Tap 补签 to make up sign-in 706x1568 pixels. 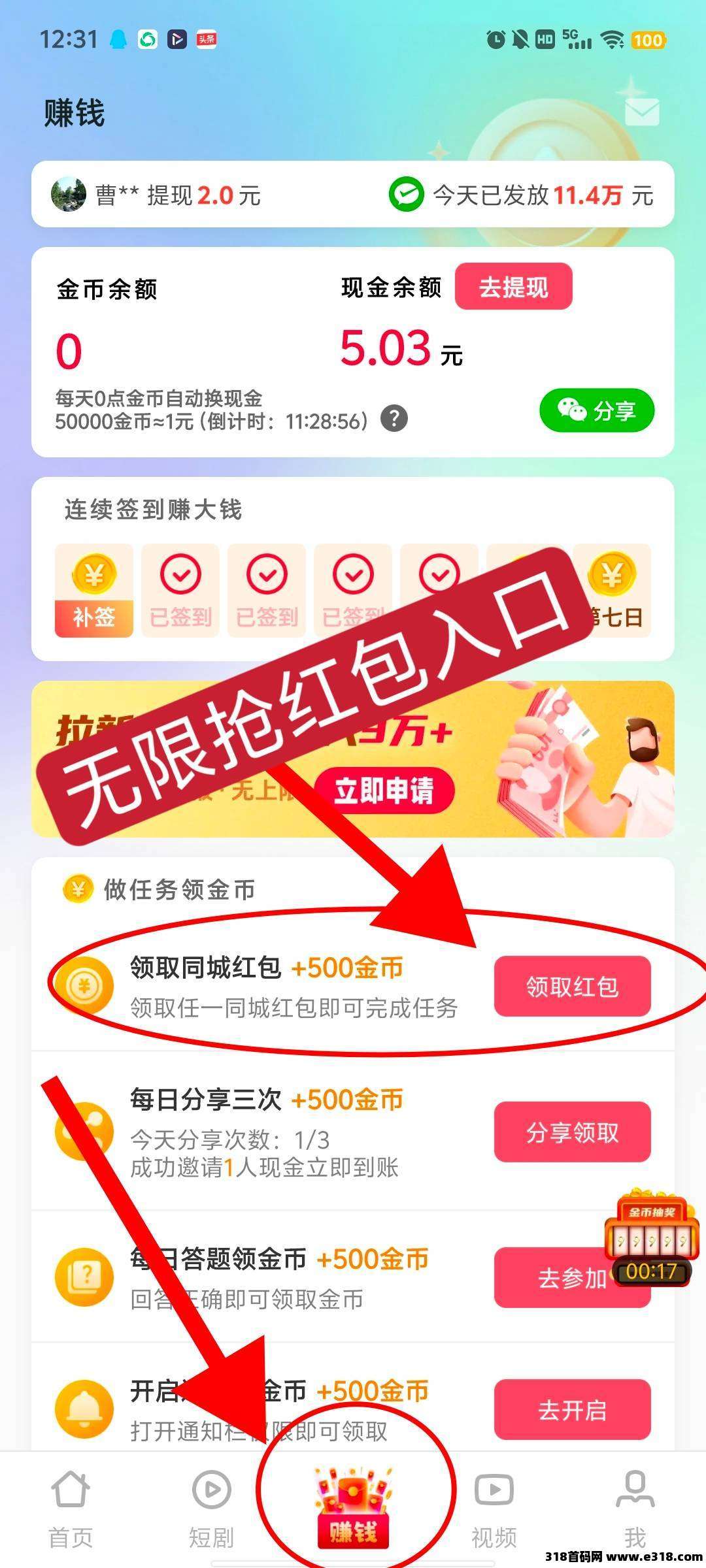point(94,590)
